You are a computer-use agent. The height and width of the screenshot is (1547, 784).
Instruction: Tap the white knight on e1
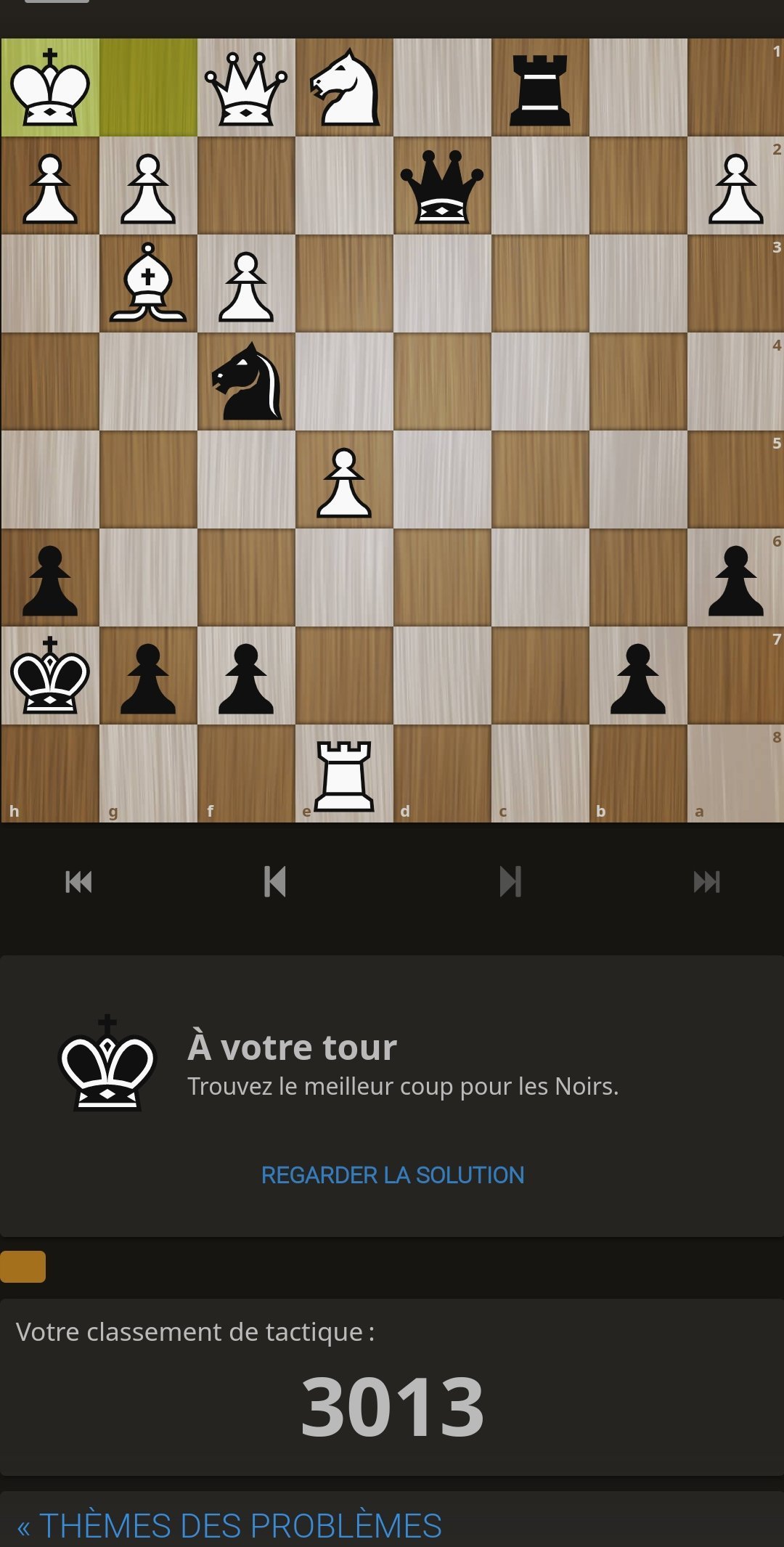point(344,87)
